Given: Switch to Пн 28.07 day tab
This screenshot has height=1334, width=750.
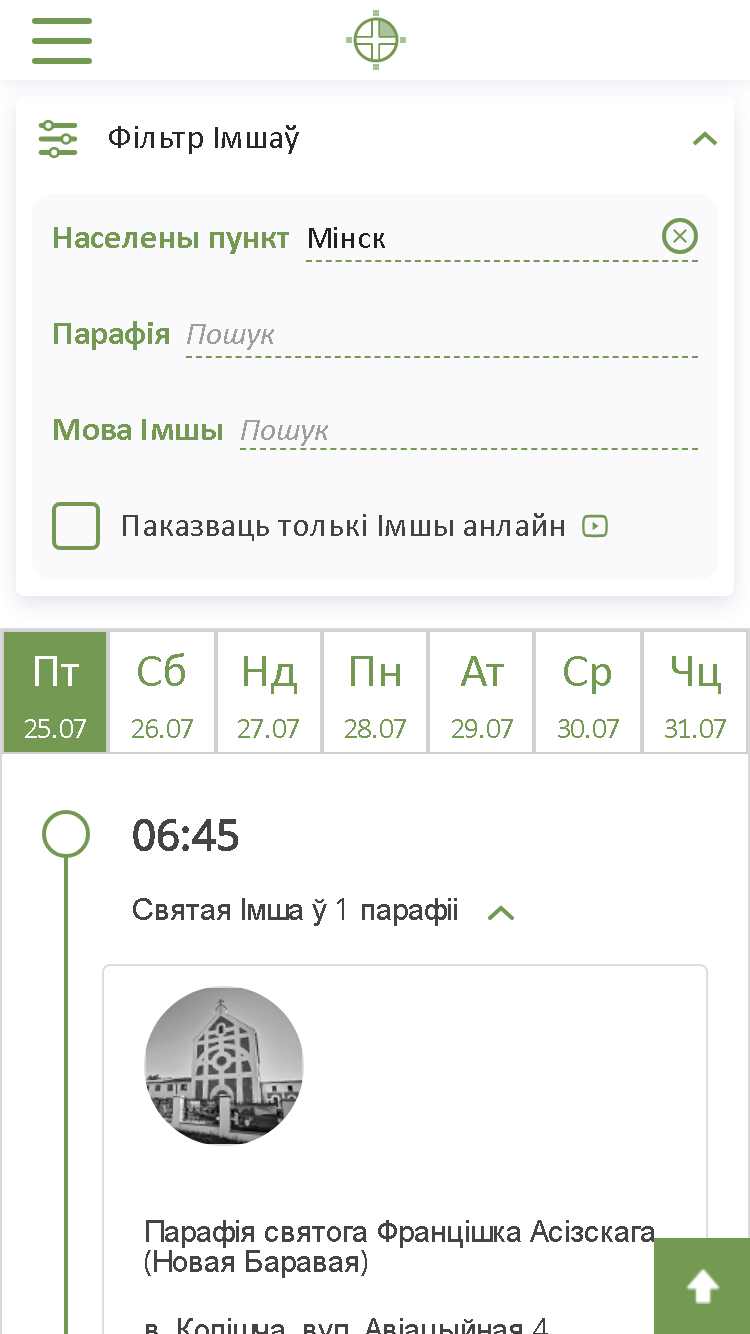Looking at the screenshot, I should pos(375,692).
